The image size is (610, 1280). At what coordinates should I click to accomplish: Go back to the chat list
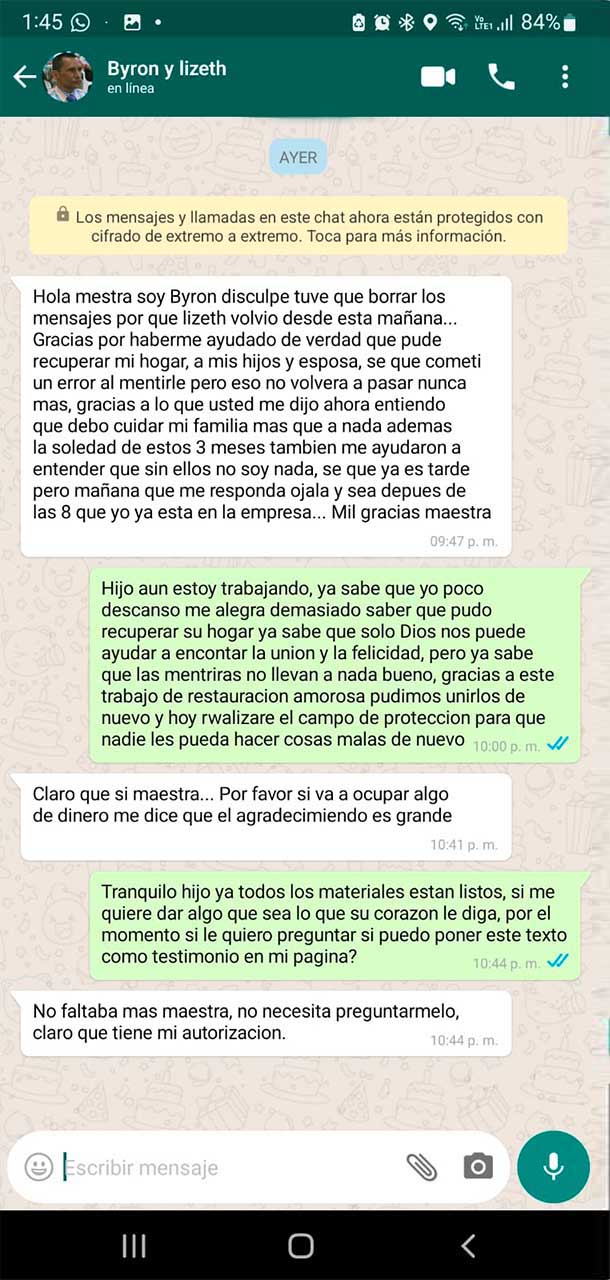[x=24, y=77]
